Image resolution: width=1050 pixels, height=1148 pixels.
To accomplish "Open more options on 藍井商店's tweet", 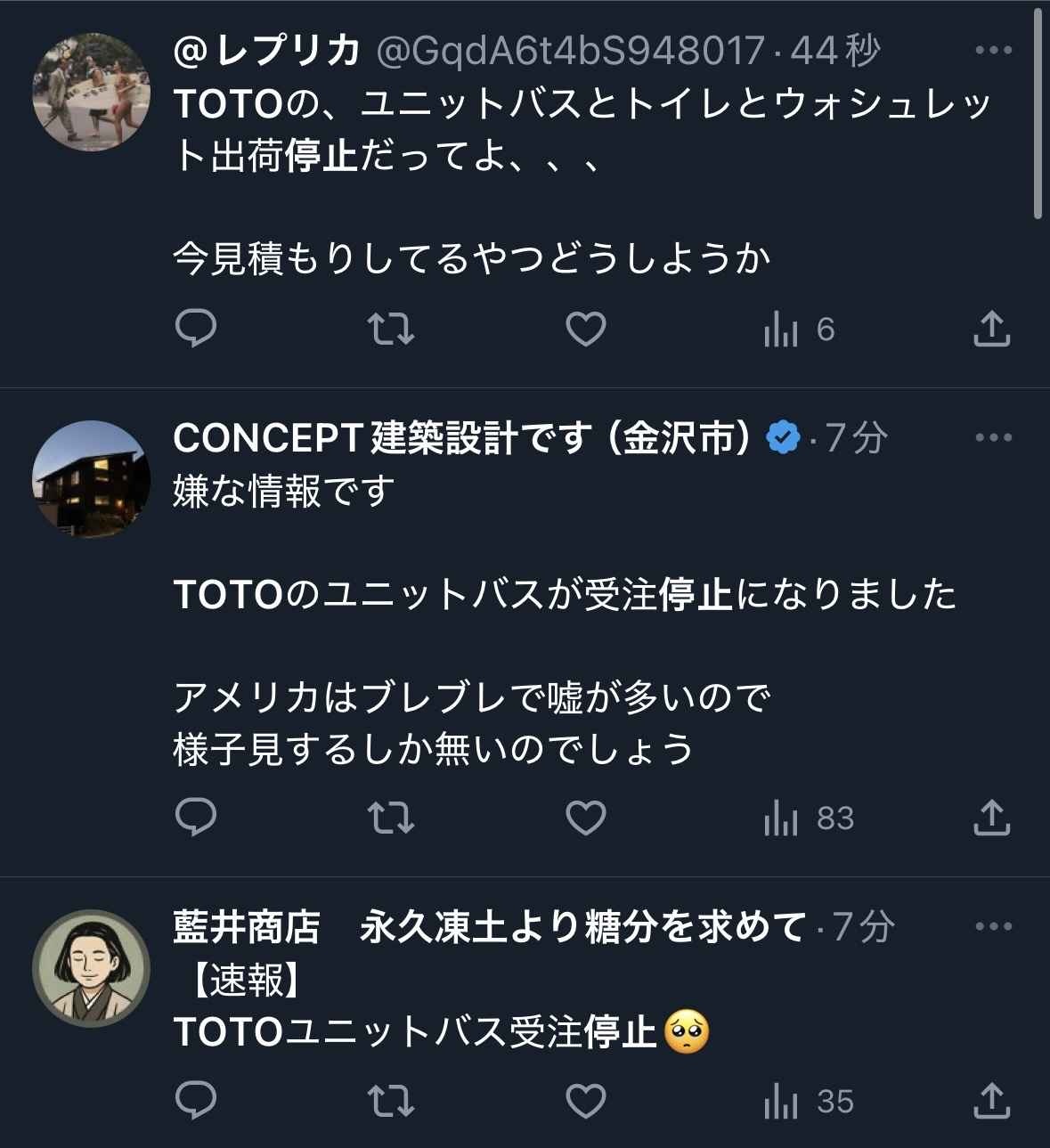I will (994, 927).
